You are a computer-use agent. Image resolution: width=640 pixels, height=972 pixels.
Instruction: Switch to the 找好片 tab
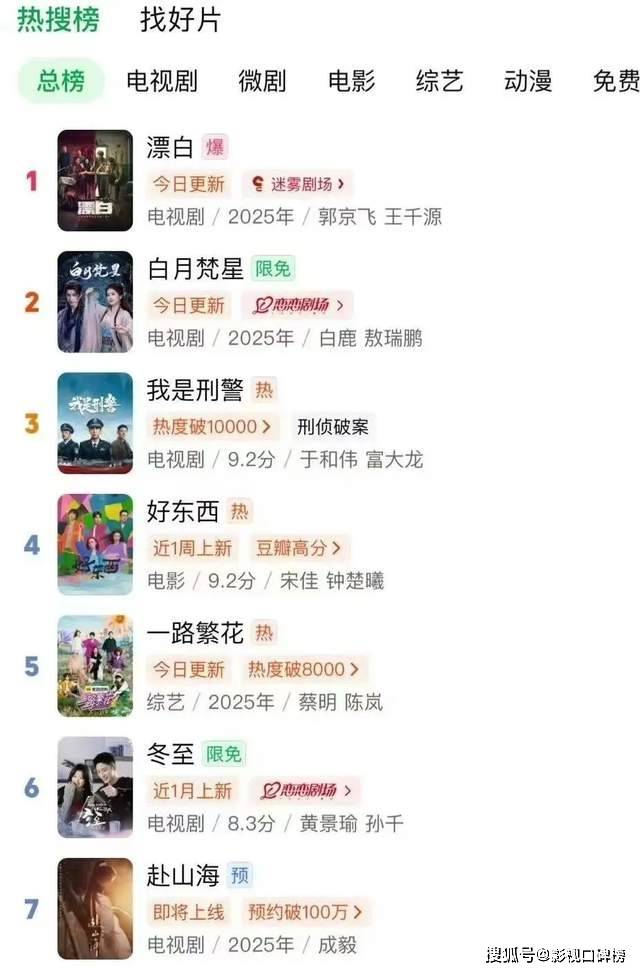(x=180, y=19)
